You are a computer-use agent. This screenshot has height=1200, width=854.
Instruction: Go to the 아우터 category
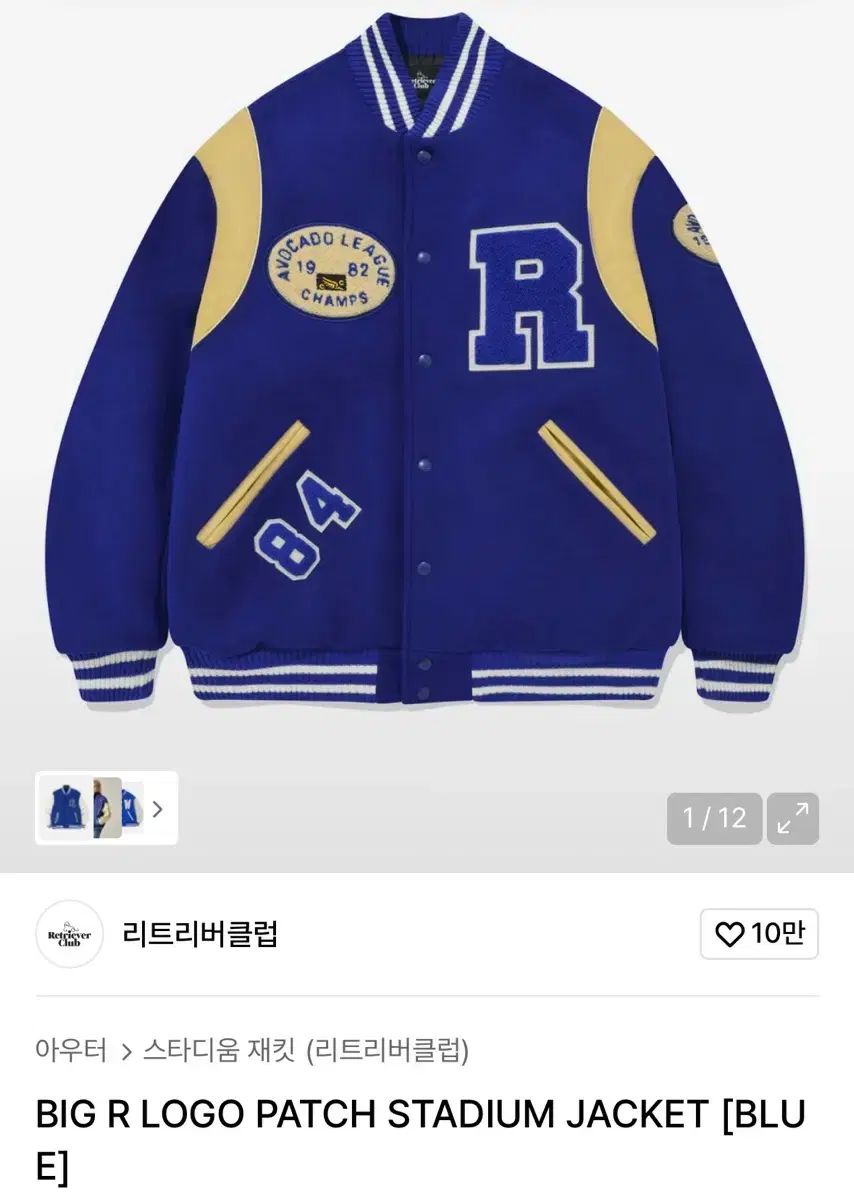pos(71,1050)
